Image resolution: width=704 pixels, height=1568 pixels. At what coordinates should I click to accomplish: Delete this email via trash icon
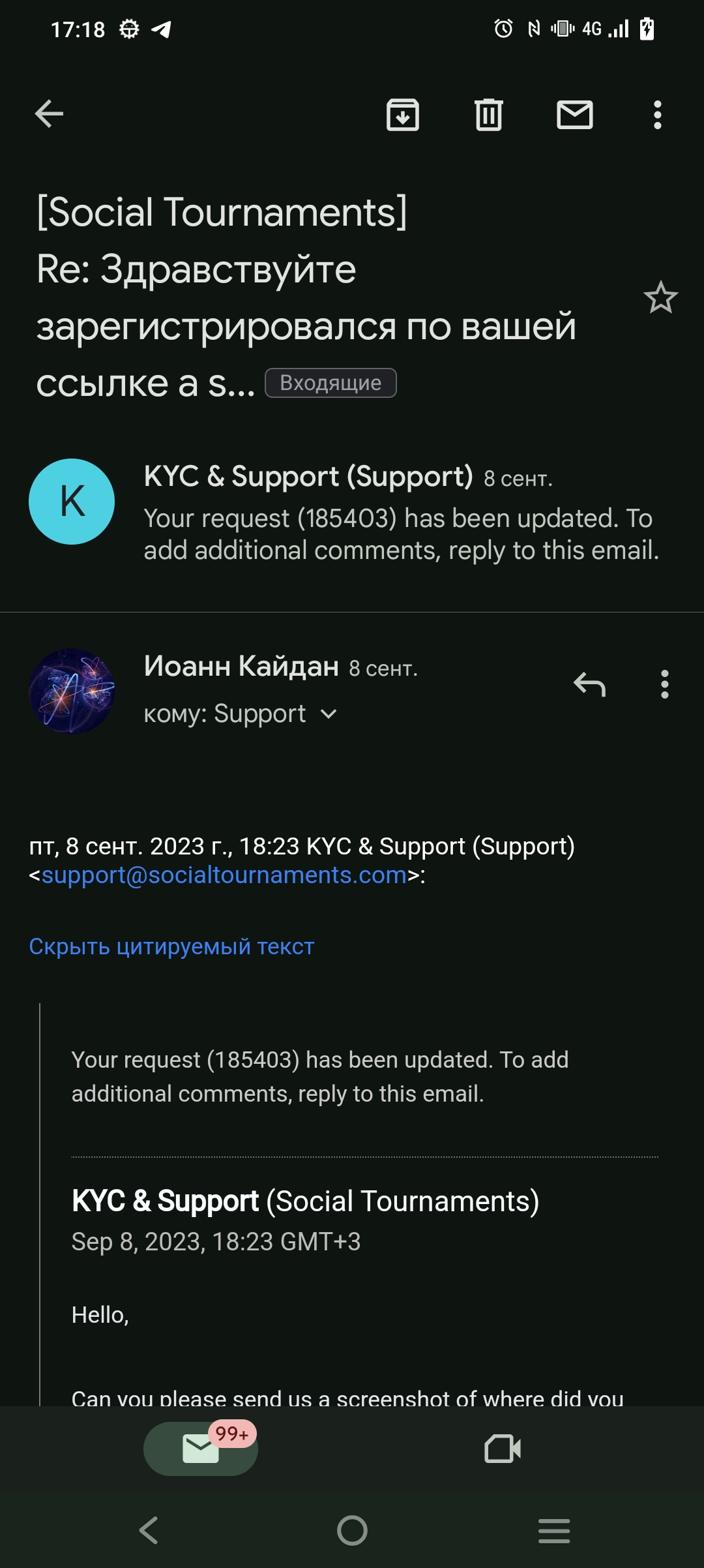click(x=489, y=115)
